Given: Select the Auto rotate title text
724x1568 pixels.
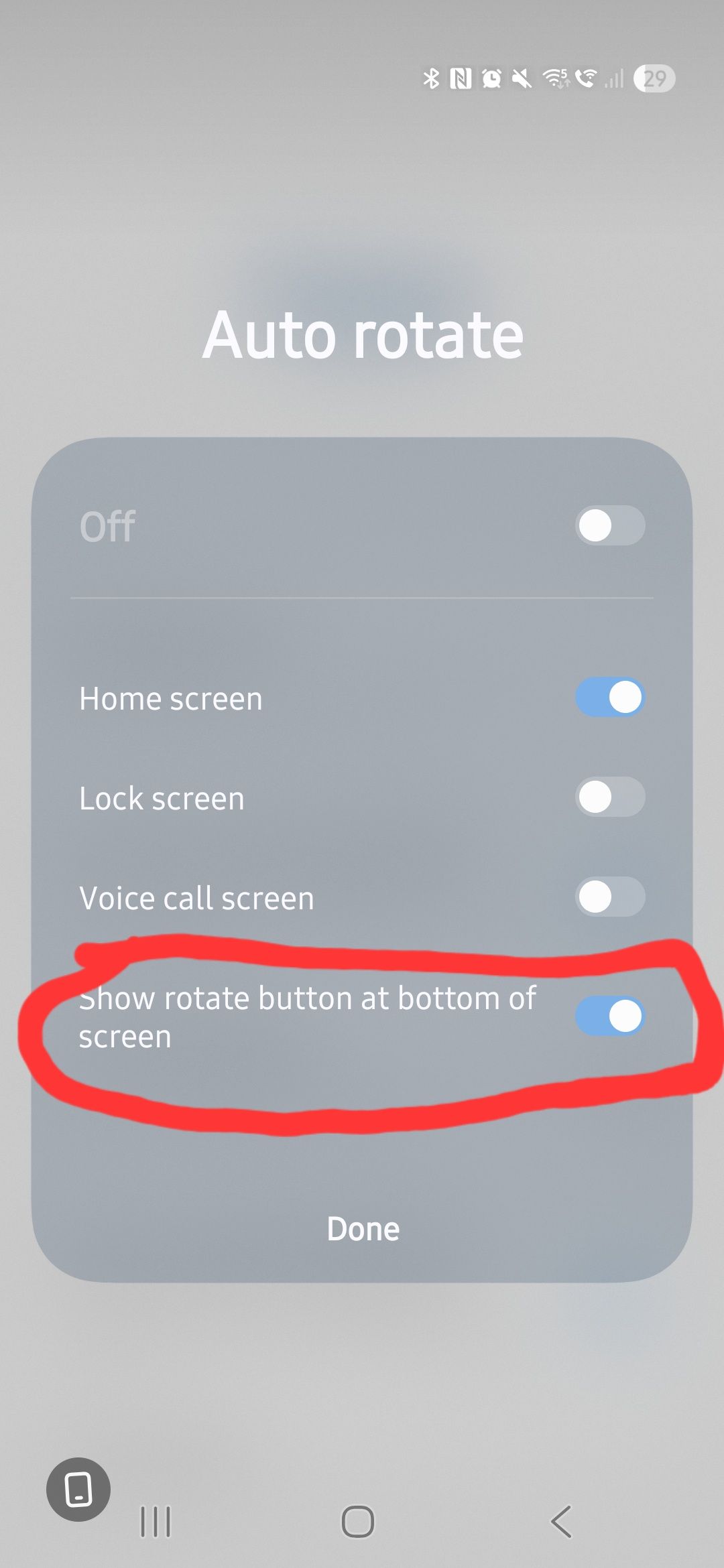Looking at the screenshot, I should pos(362,335).
